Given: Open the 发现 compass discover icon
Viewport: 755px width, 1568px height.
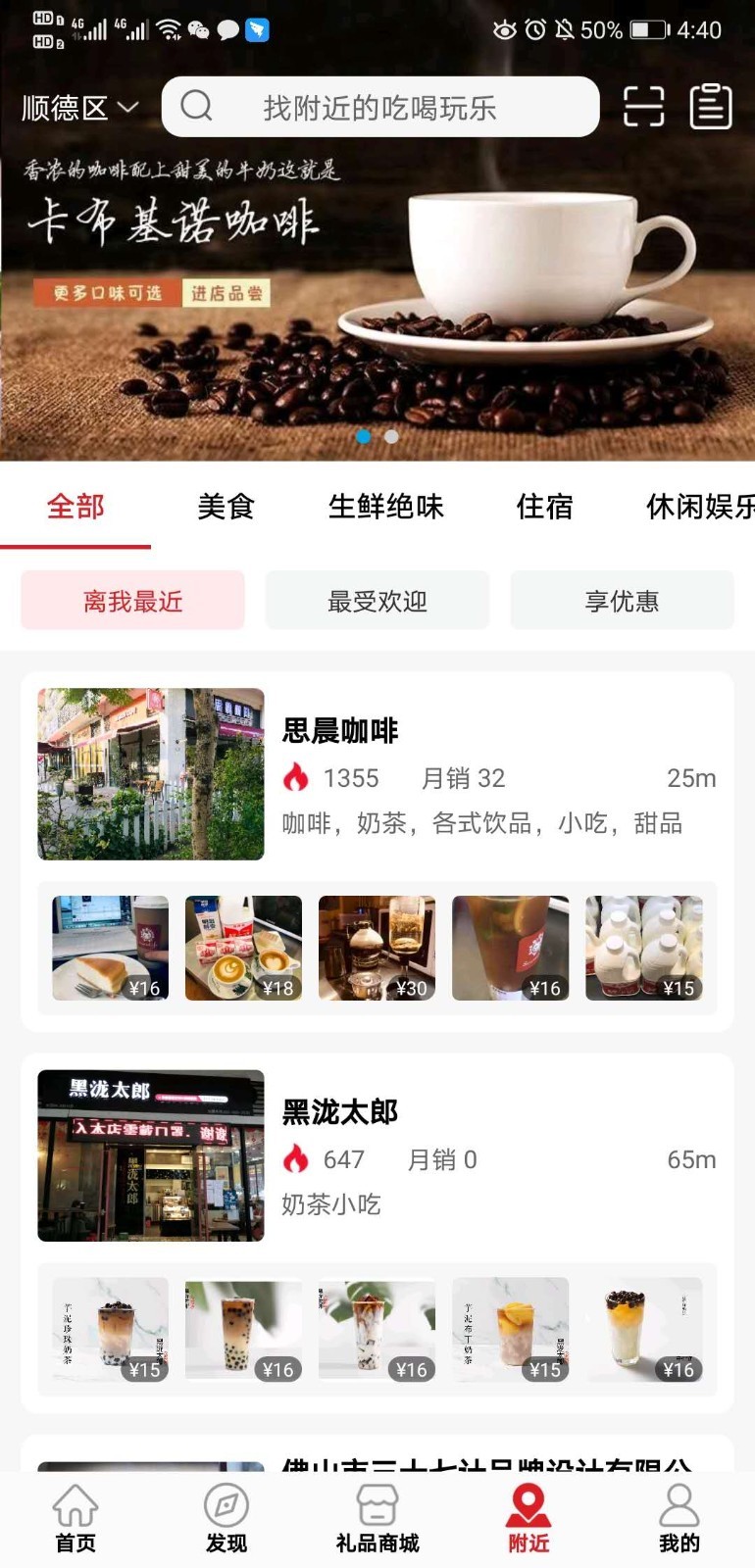Looking at the screenshot, I should click(x=226, y=1504).
